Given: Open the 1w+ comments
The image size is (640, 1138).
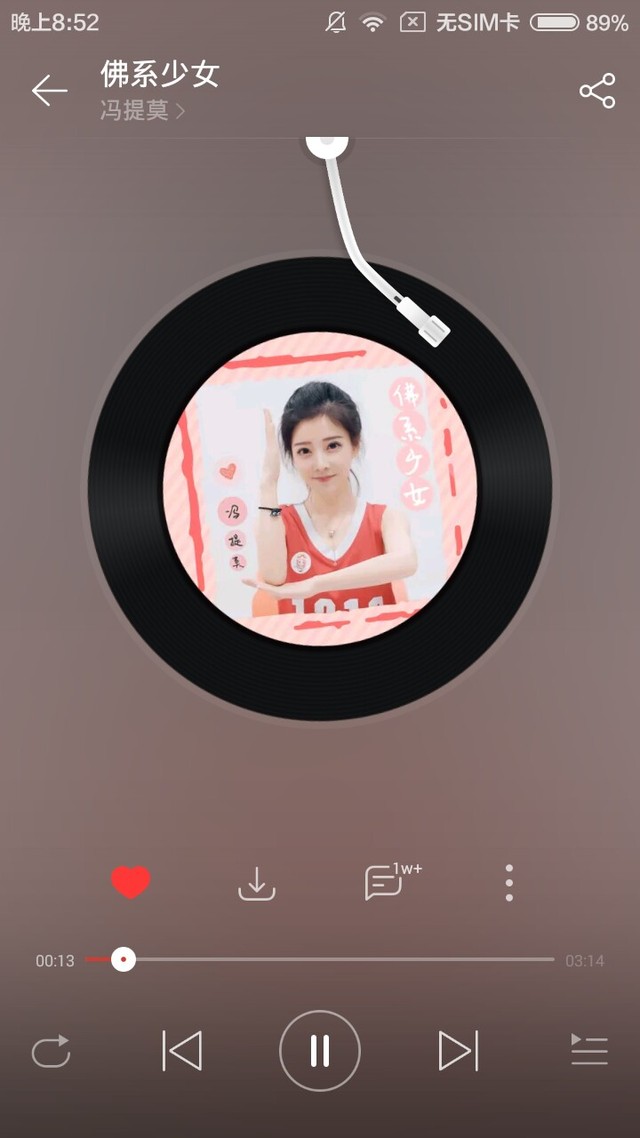Looking at the screenshot, I should (x=386, y=882).
